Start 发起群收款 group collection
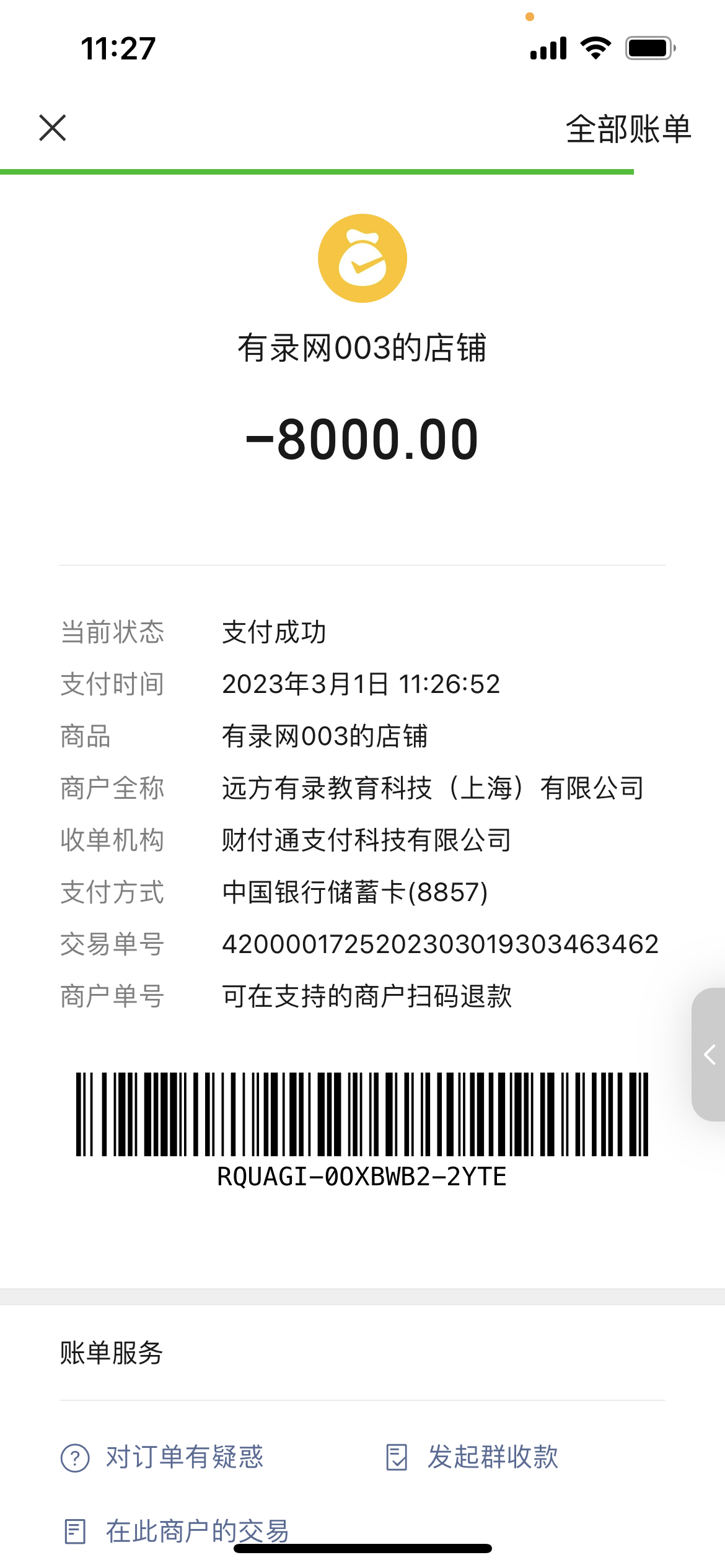Image resolution: width=725 pixels, height=1568 pixels. (x=472, y=1457)
